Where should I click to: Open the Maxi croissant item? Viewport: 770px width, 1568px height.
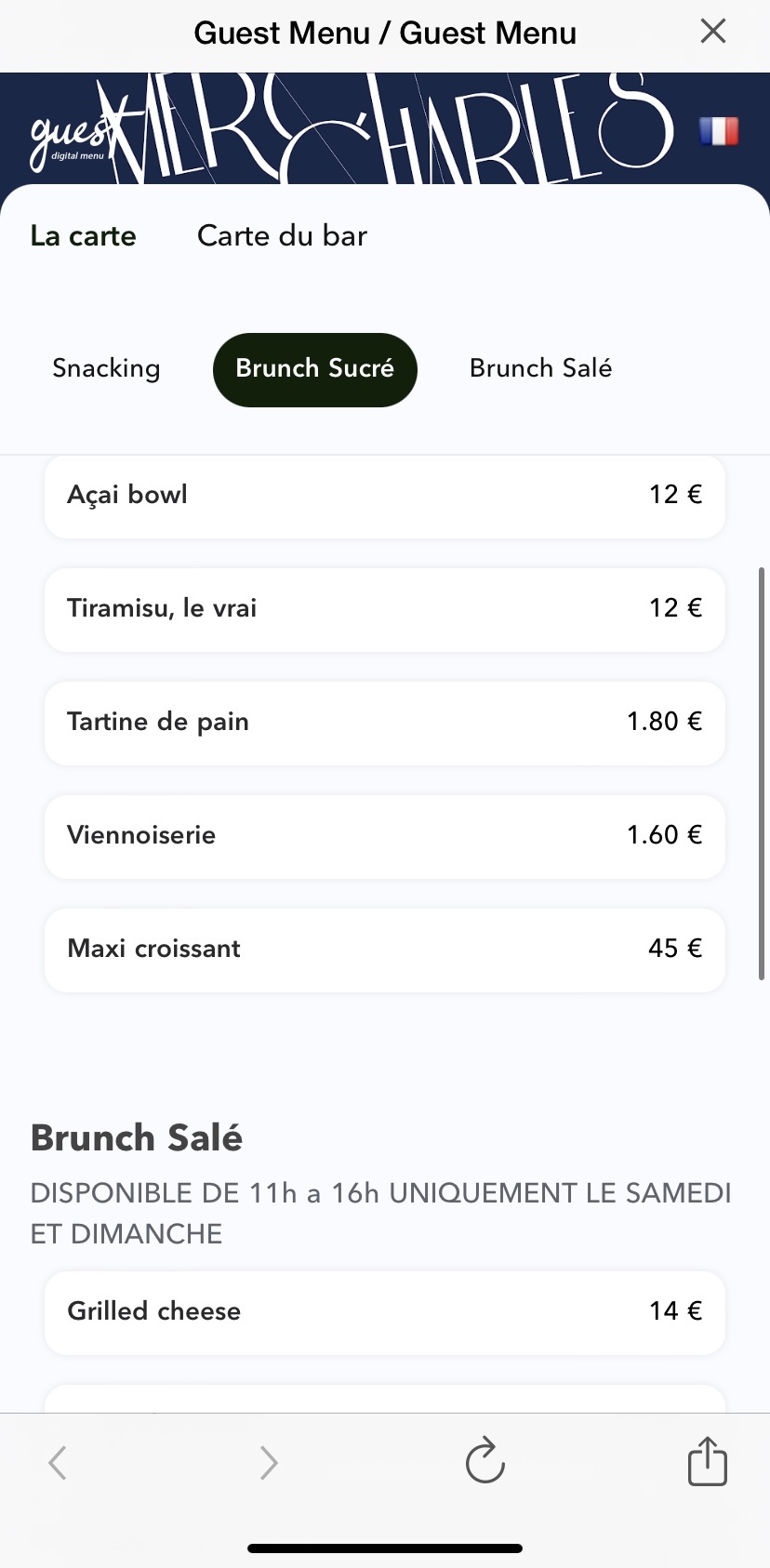[x=384, y=950]
